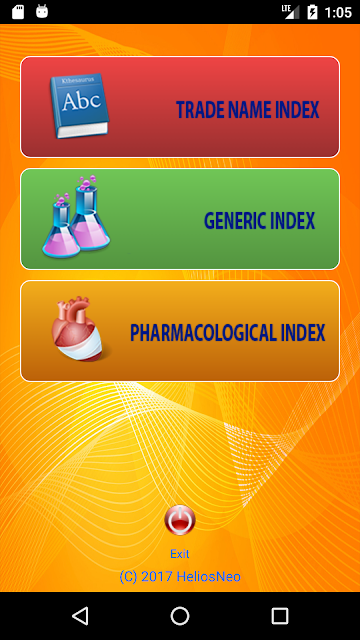Image resolution: width=360 pixels, height=640 pixels.
Task: Go back using the system back button
Action: (80, 616)
